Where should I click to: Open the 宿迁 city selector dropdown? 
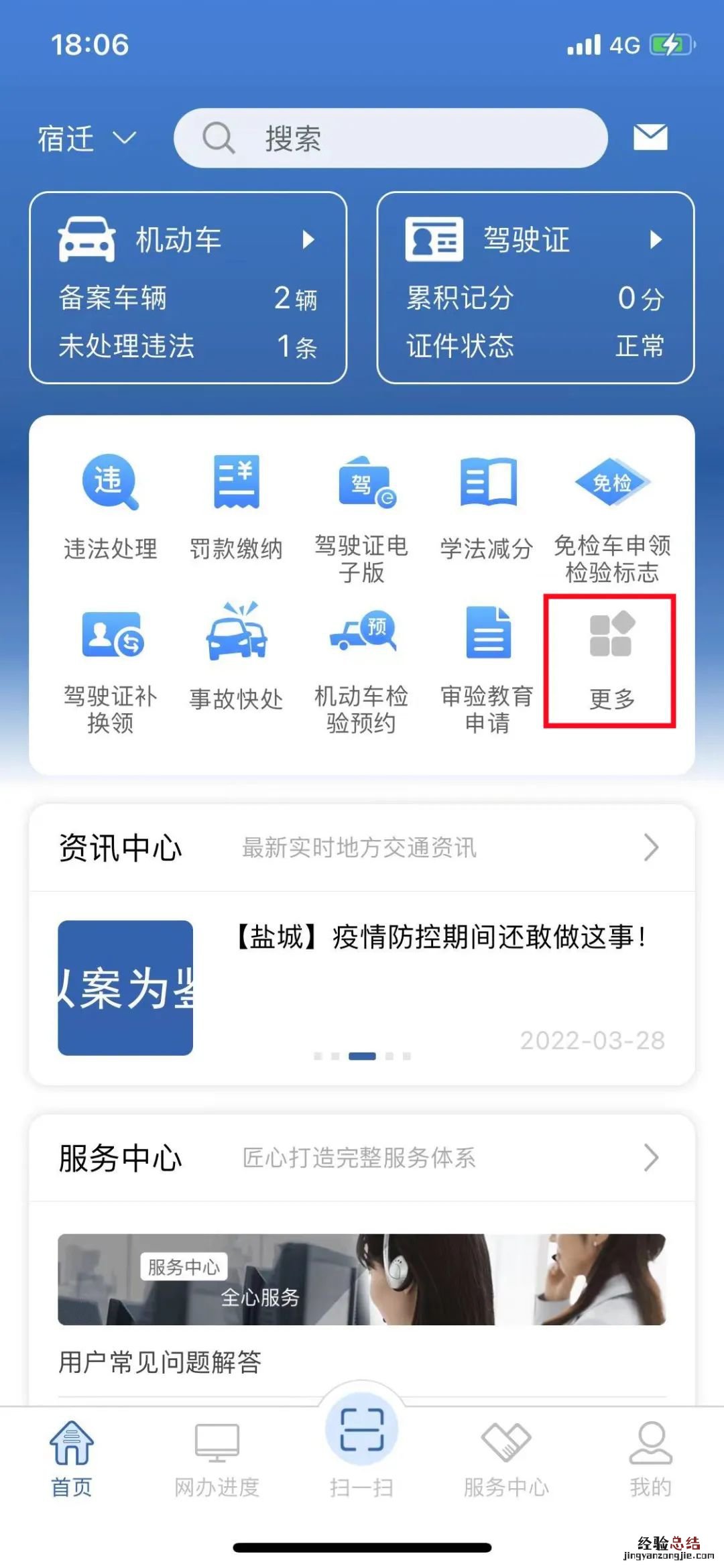coord(86,139)
